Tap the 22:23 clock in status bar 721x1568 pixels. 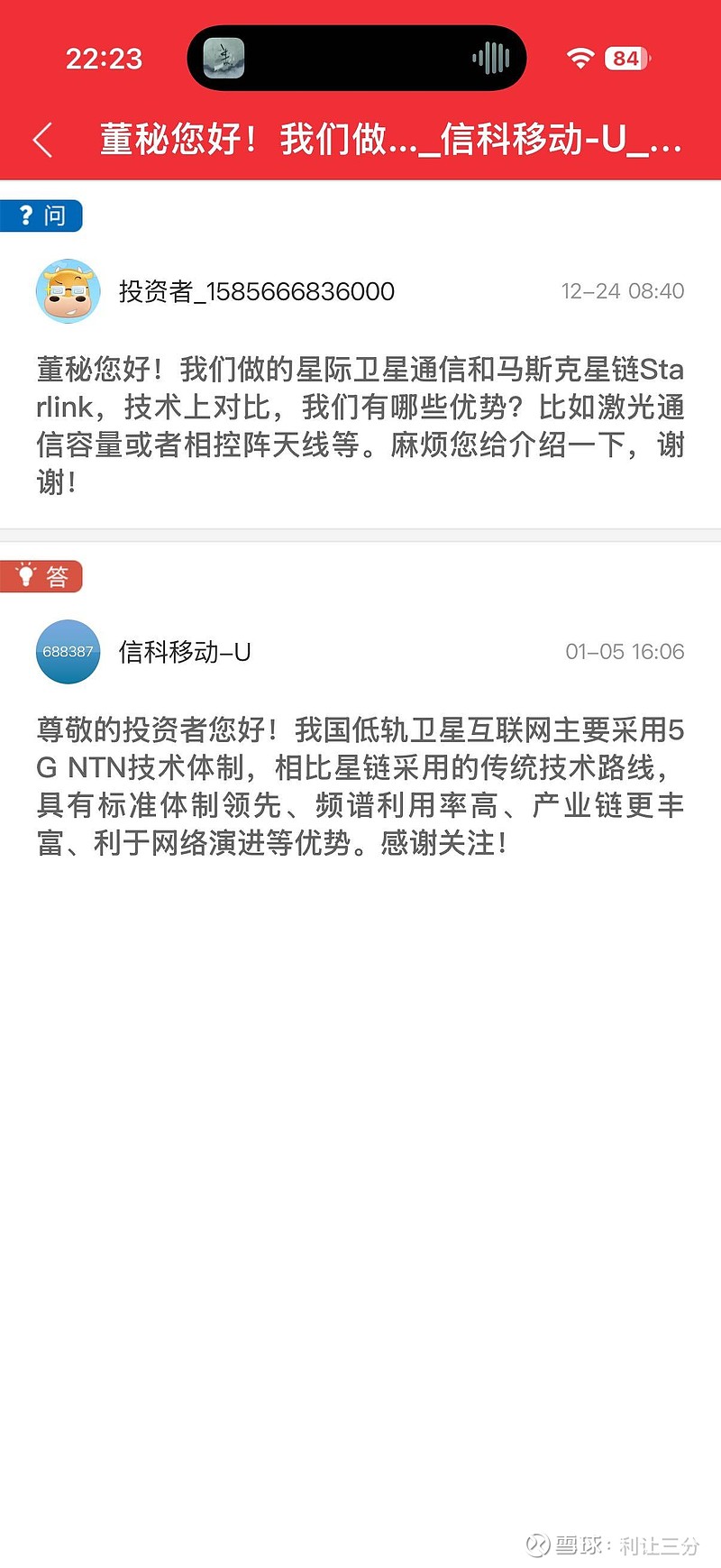[x=104, y=58]
